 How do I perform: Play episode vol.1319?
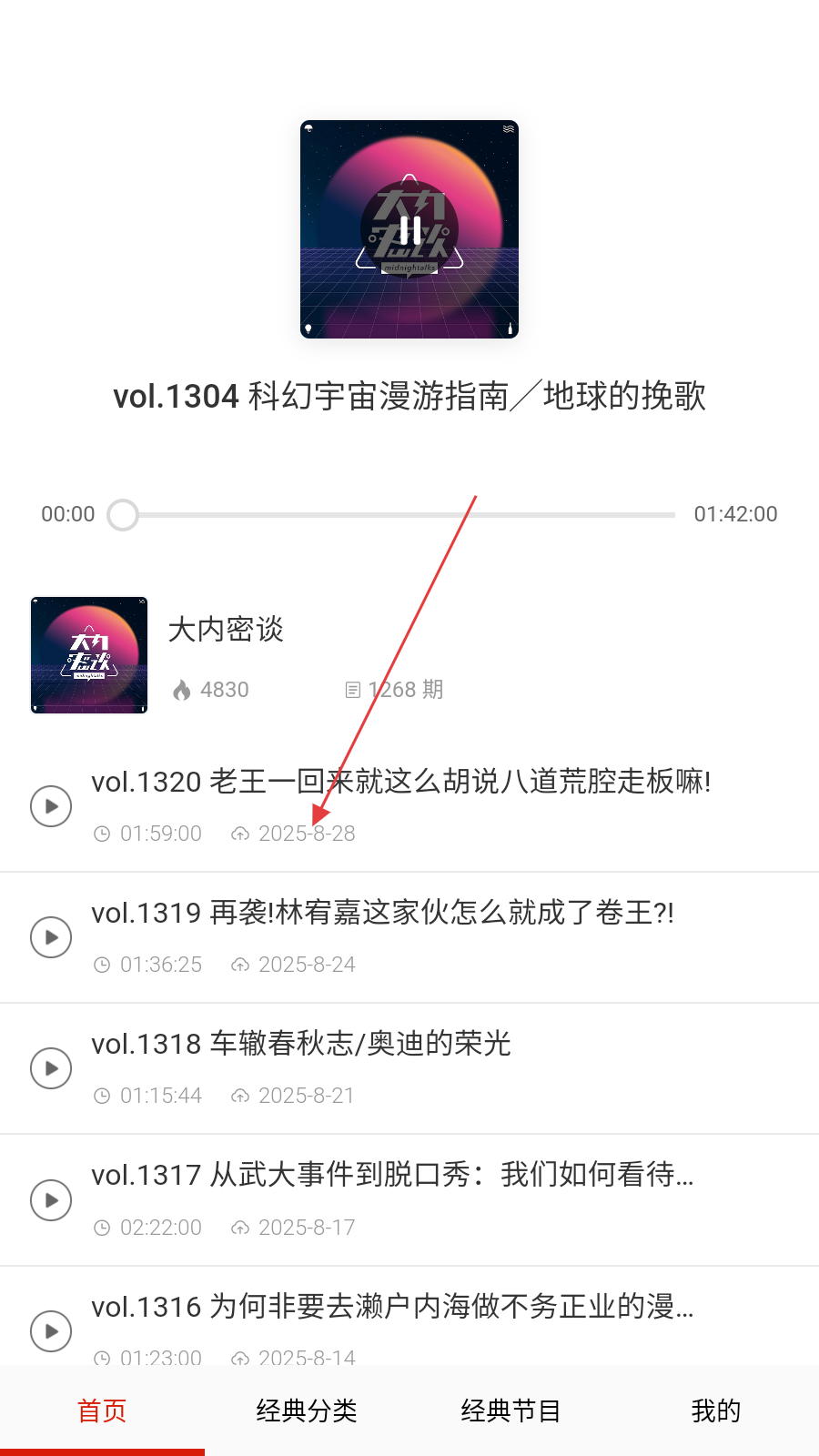(x=51, y=937)
